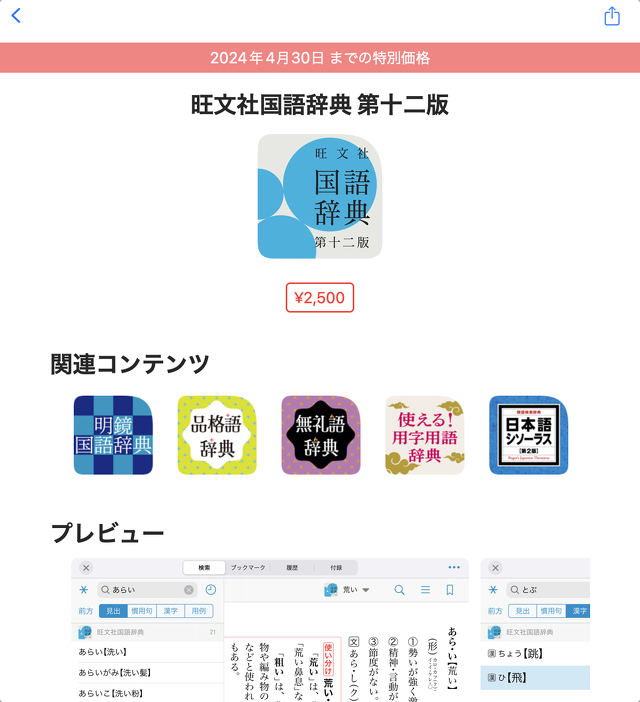This screenshot has width=640, height=702.
Task: Open the 品格語辞典 related app
Action: pyautogui.click(x=217, y=435)
